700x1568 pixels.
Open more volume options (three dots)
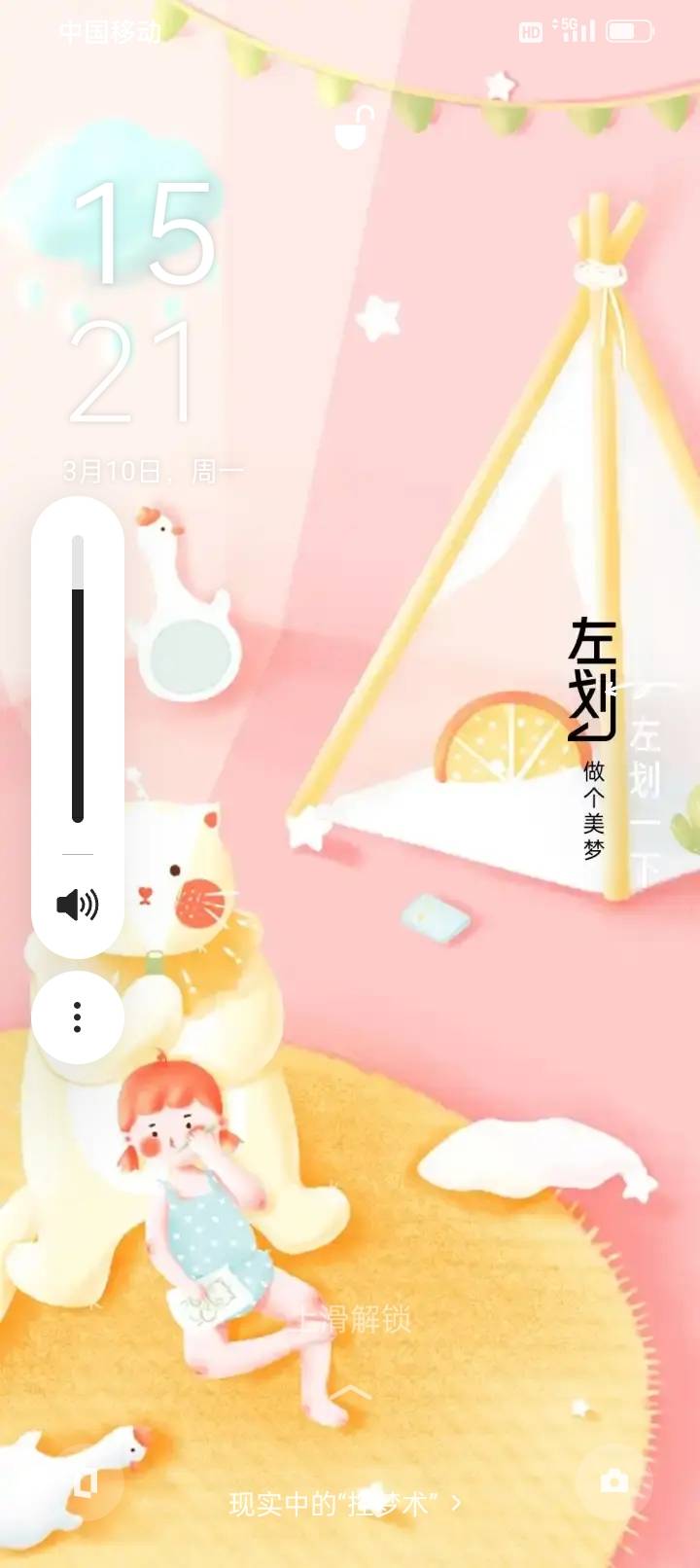[x=77, y=1017]
